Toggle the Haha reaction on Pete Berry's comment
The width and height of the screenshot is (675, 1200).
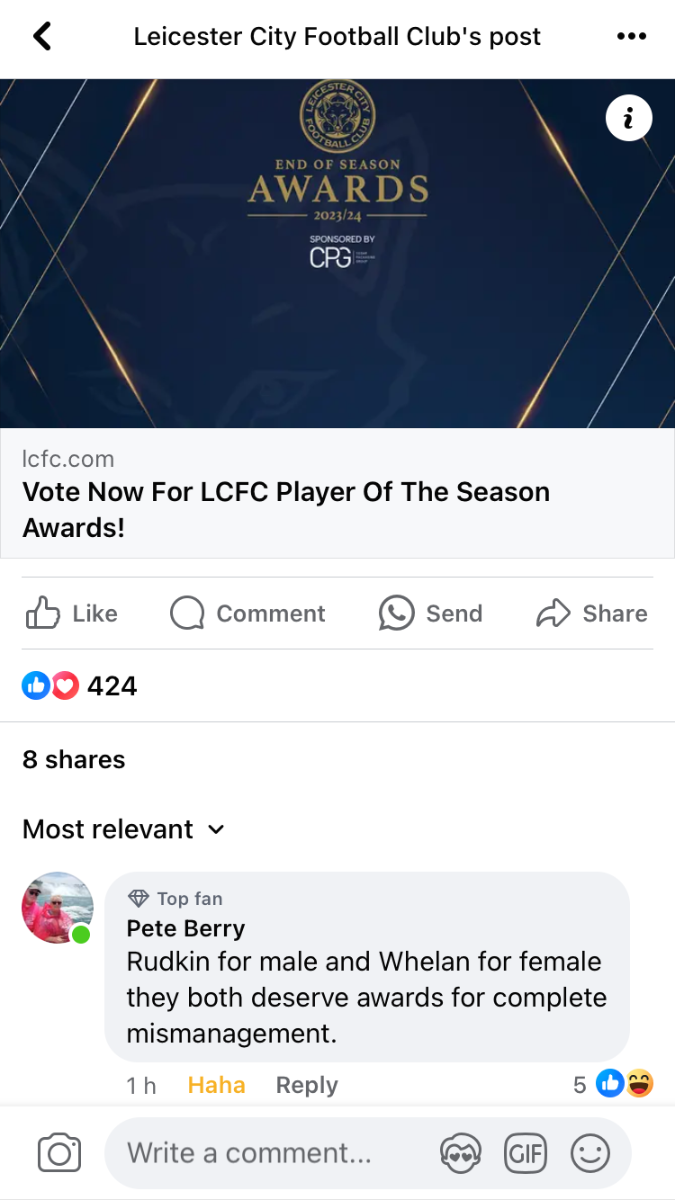(216, 1085)
